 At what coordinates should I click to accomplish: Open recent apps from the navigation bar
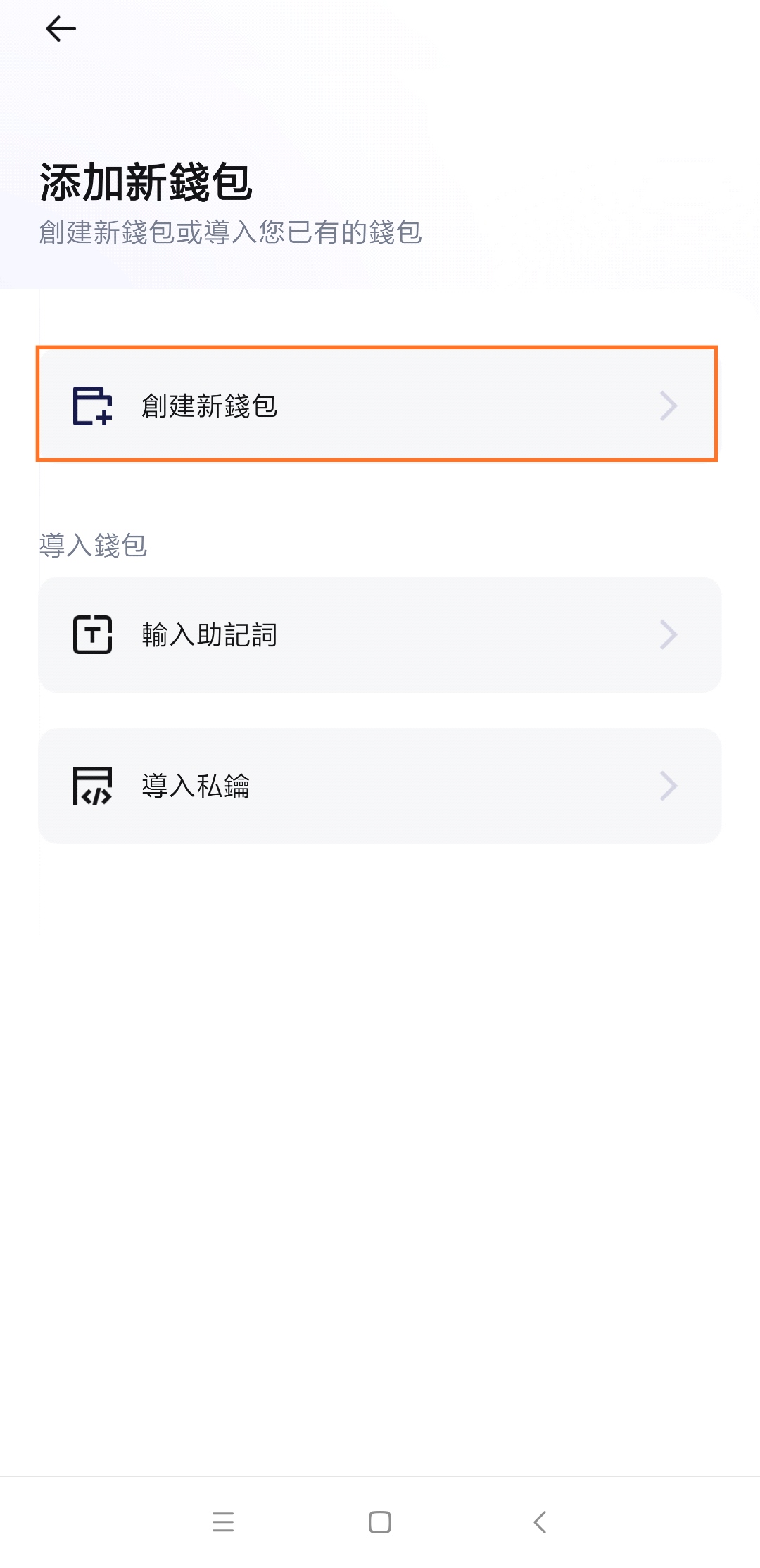pyautogui.click(x=222, y=1522)
